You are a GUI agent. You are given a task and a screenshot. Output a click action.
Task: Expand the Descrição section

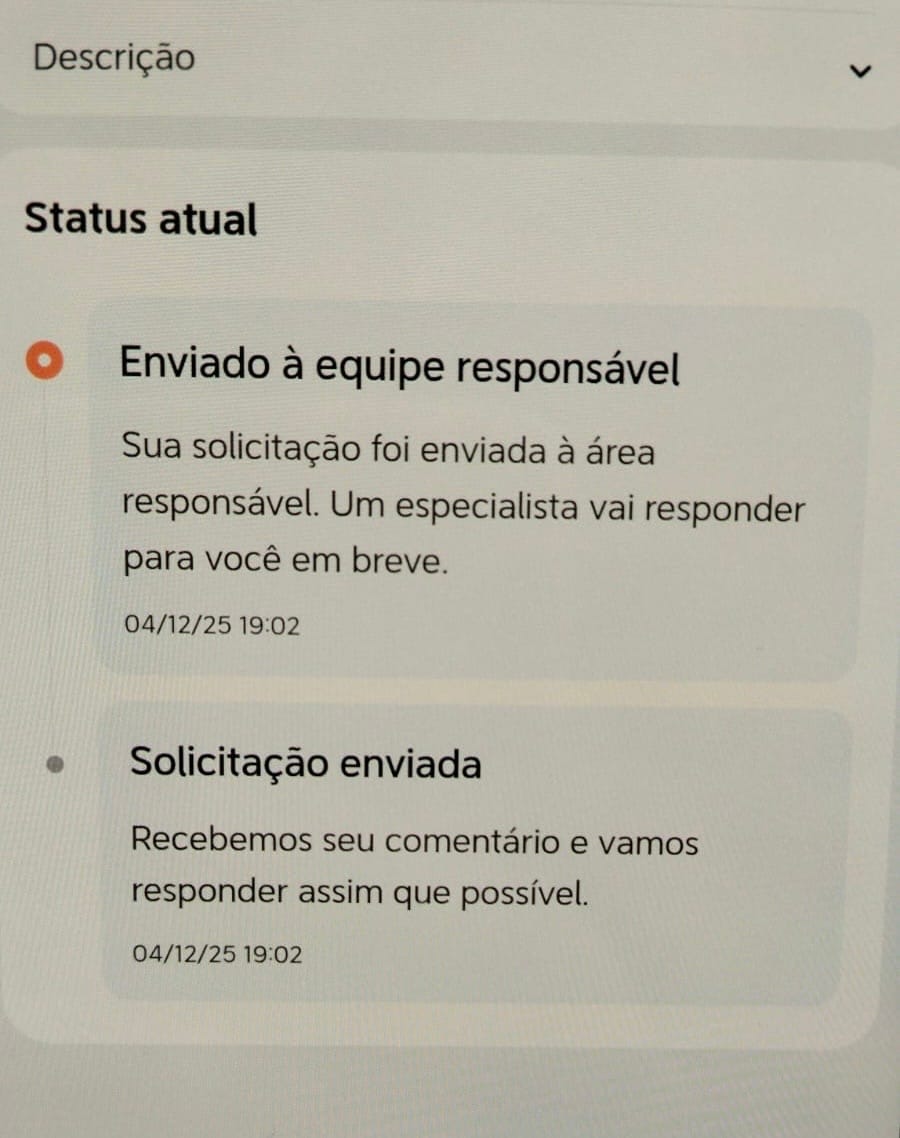coord(858,71)
